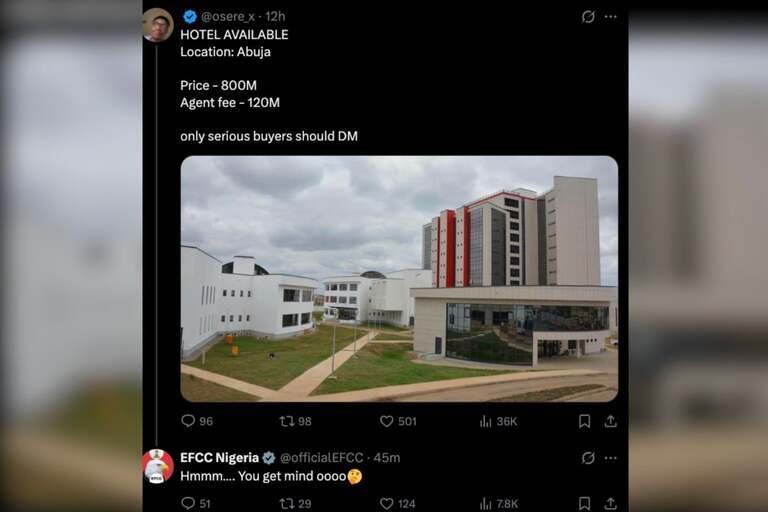View analytics of the 36K-views post
The image size is (768, 512).
point(486,421)
